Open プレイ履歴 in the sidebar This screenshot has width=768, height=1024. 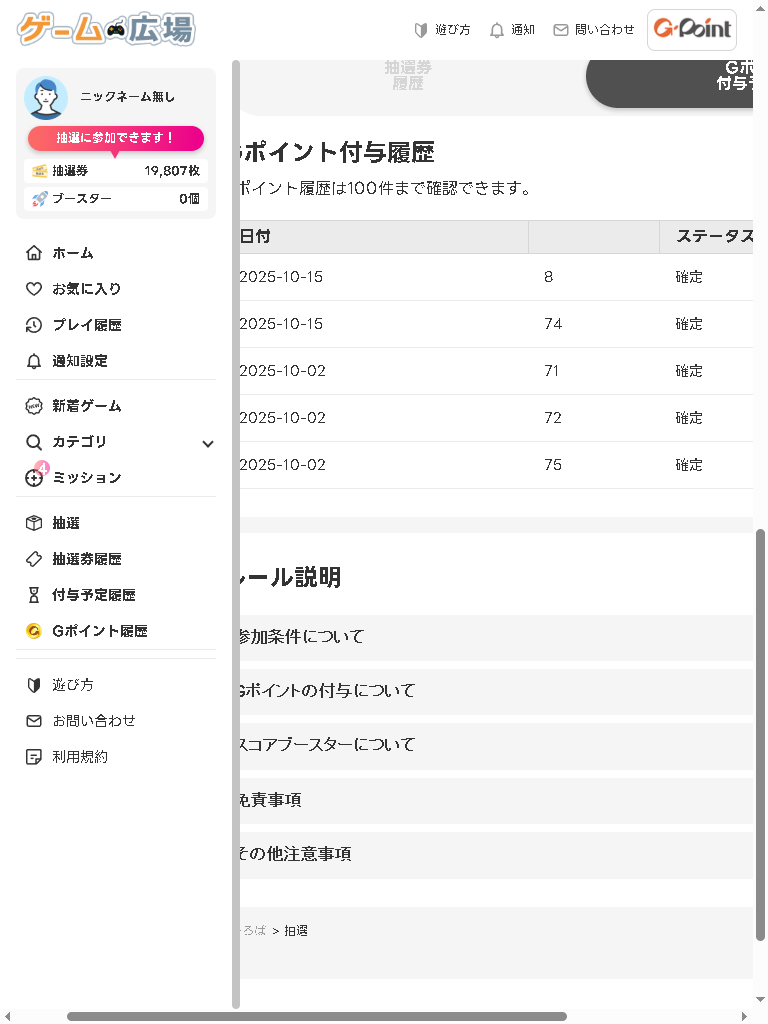(86, 325)
